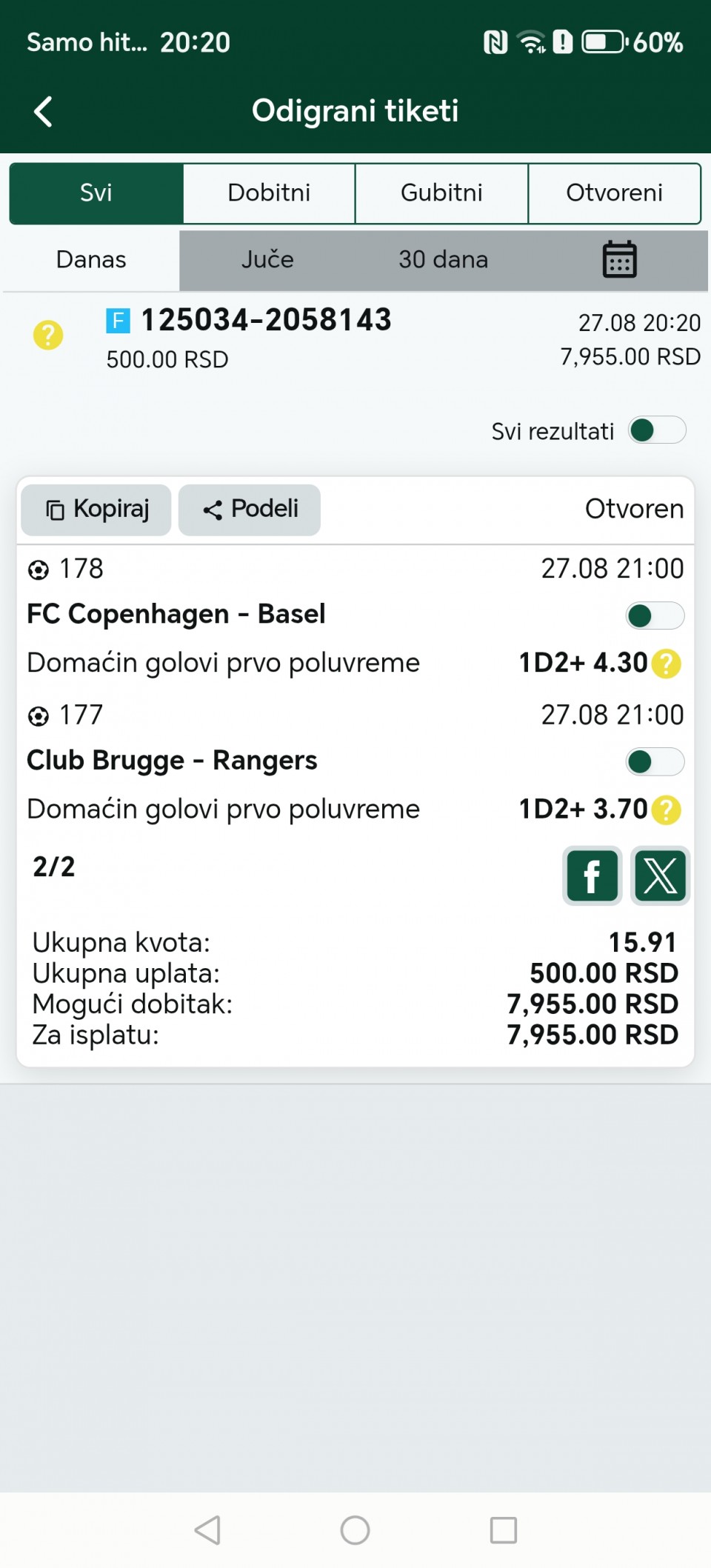The height and width of the screenshot is (1568, 711).
Task: Share ticket on Facebook
Action: 592,875
